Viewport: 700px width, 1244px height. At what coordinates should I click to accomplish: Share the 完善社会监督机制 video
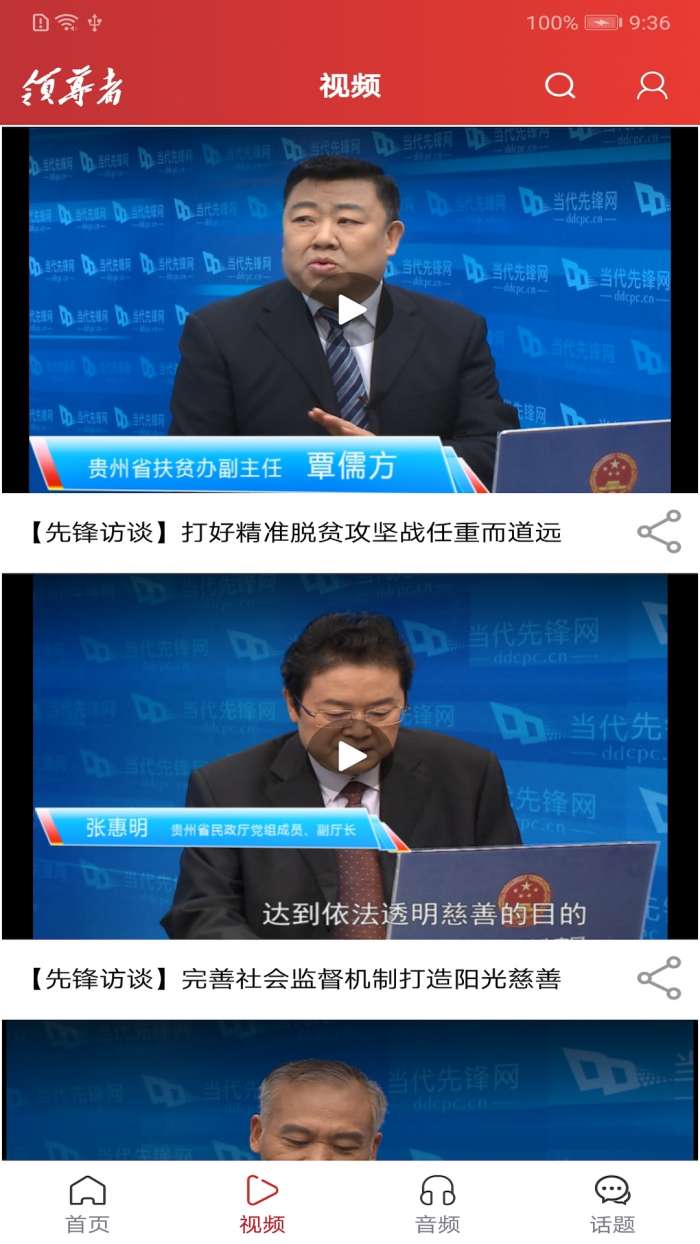pyautogui.click(x=659, y=978)
